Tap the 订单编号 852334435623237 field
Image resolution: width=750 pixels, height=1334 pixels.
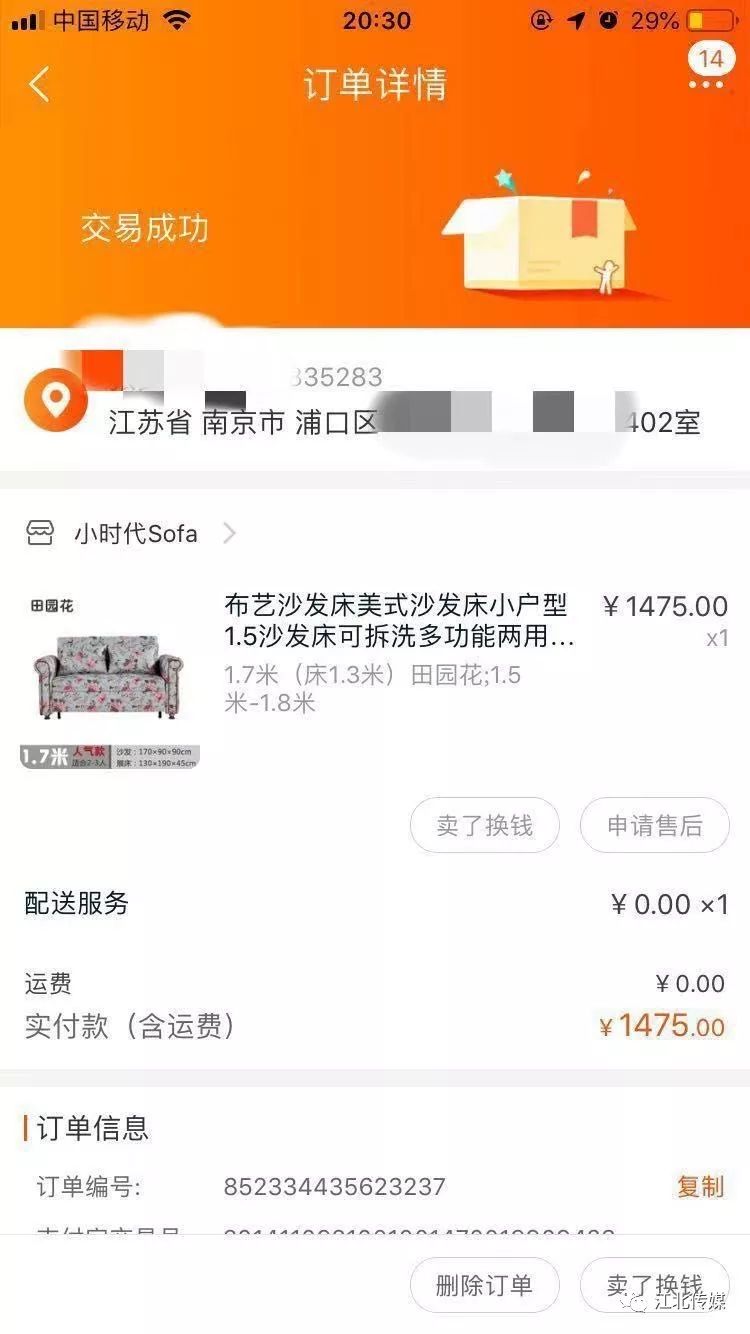(333, 1186)
